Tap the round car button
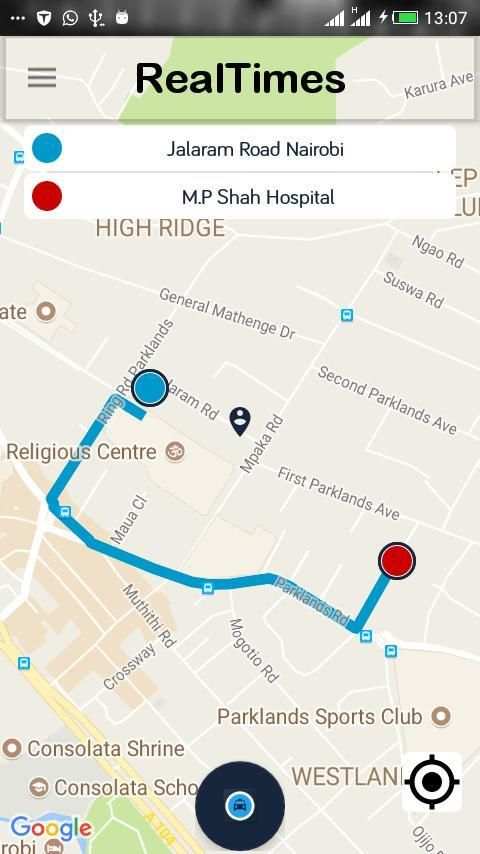 (x=240, y=805)
